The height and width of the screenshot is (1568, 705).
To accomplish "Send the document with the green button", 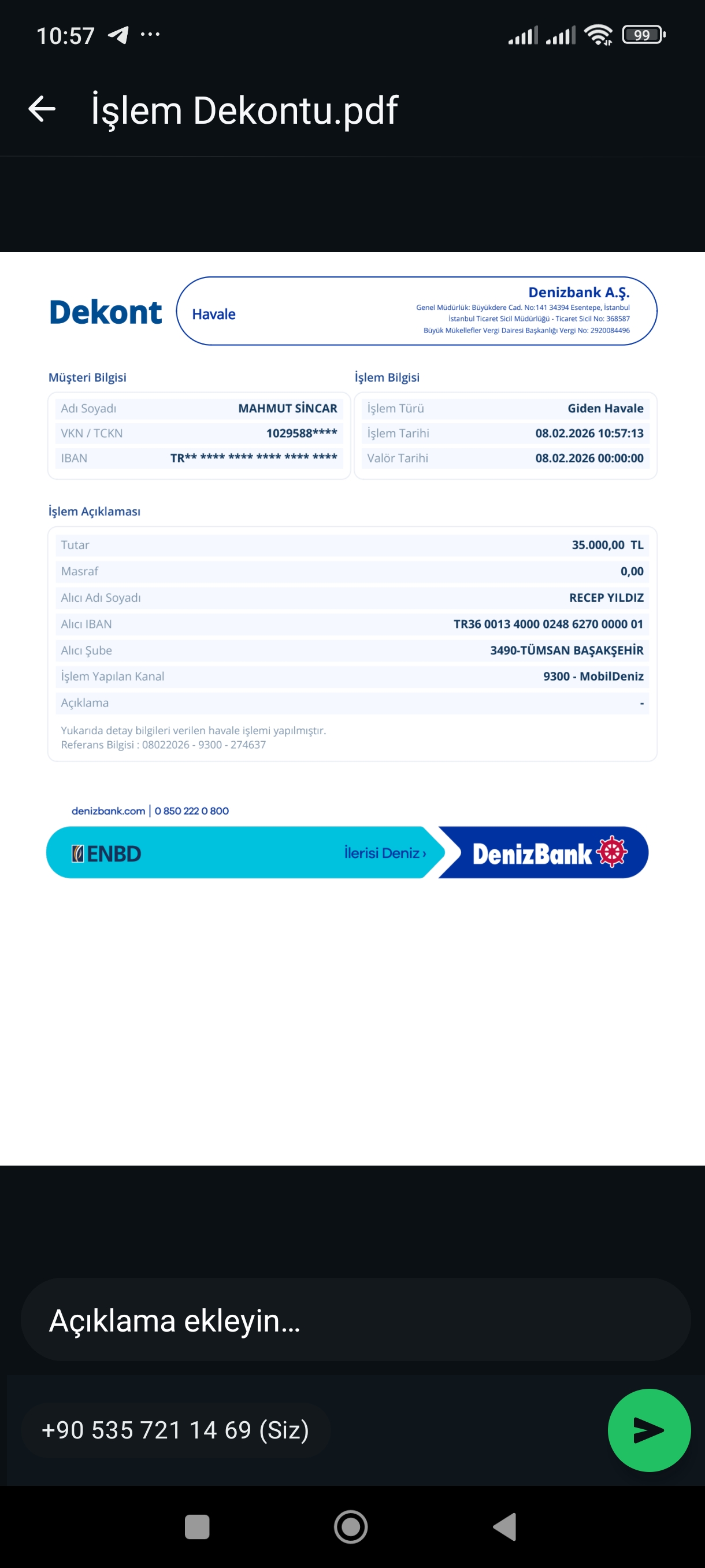I will tap(648, 1430).
